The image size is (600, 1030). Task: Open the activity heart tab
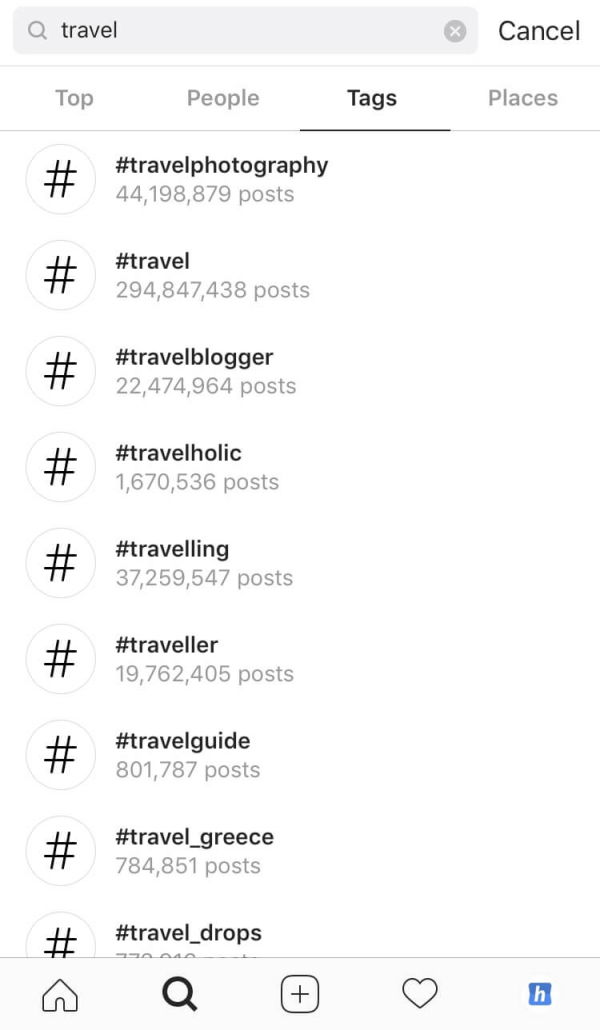(420, 994)
